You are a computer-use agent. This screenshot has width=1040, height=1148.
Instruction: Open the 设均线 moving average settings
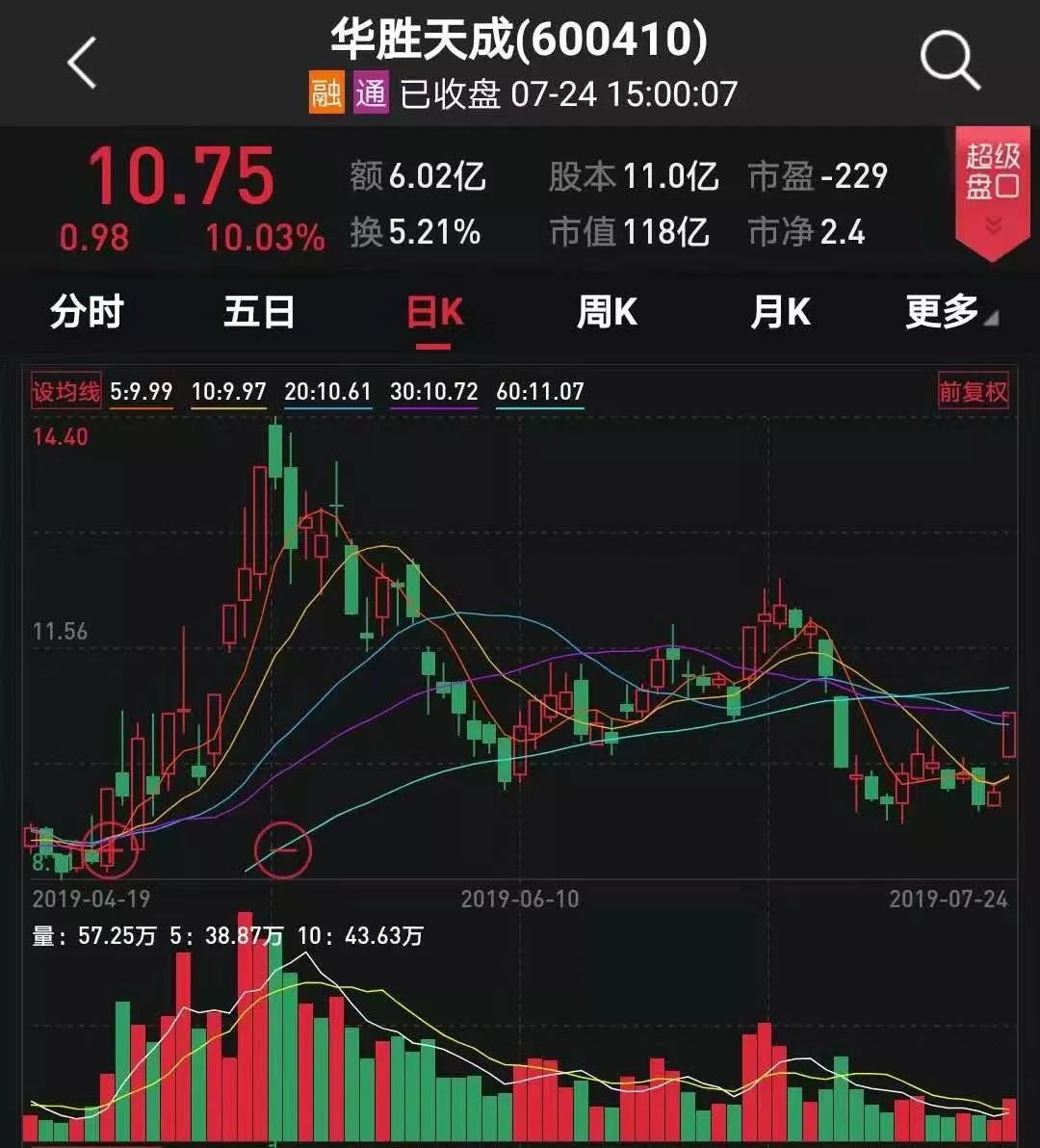pyautogui.click(x=65, y=392)
